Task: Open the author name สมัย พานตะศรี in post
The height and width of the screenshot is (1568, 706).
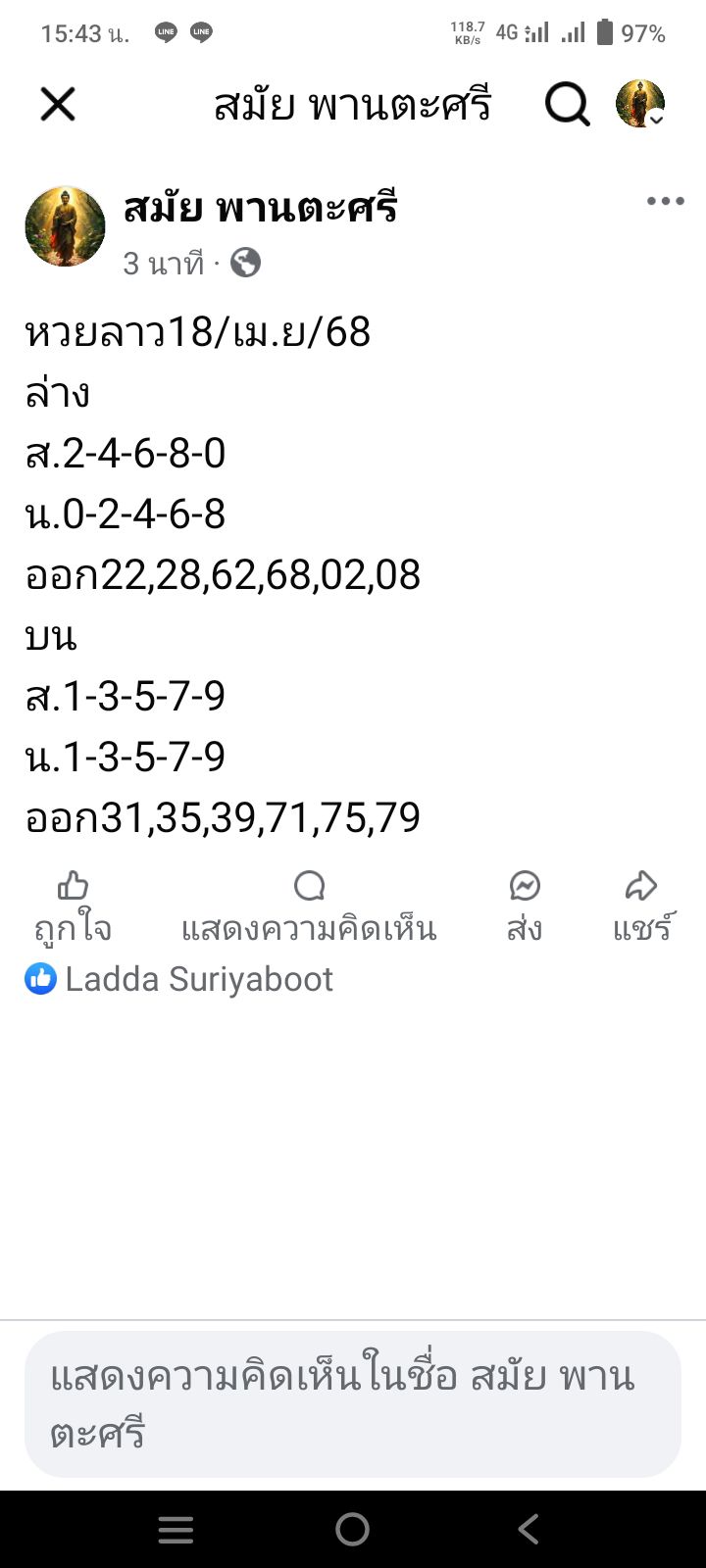Action: pyautogui.click(x=260, y=208)
